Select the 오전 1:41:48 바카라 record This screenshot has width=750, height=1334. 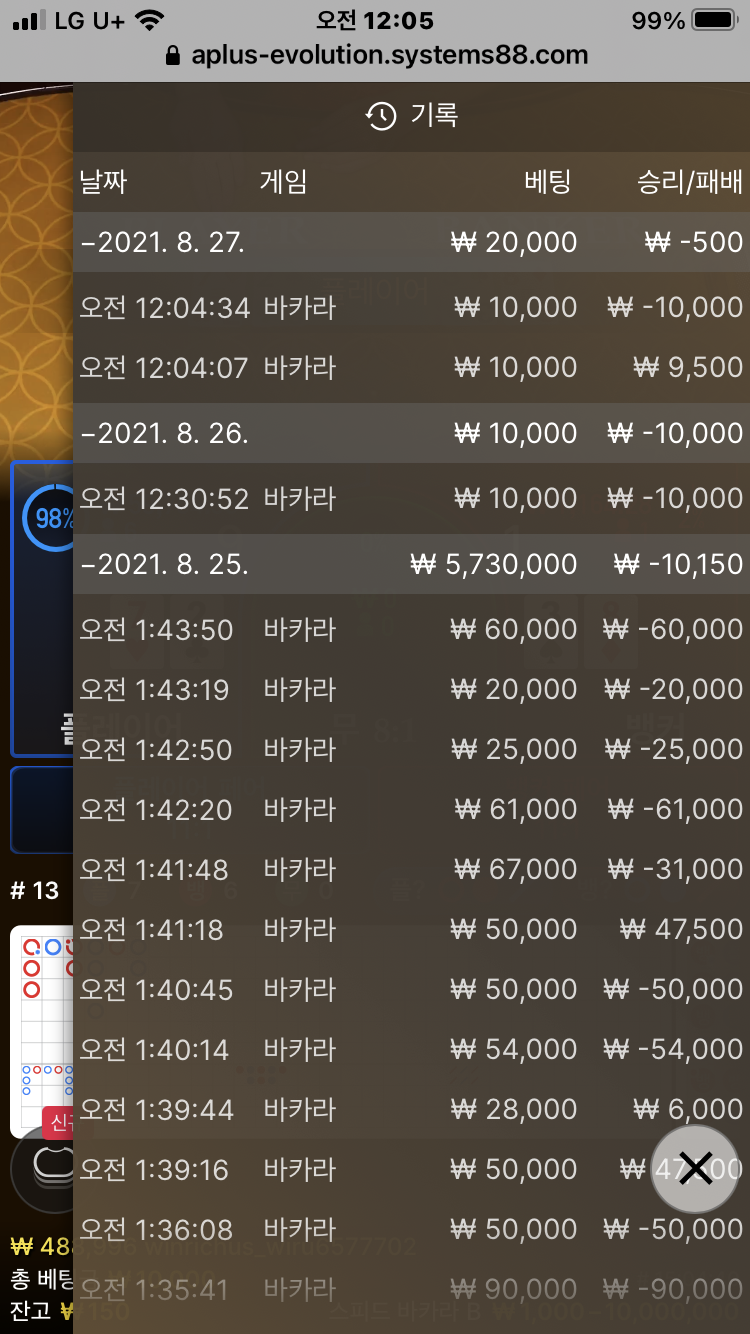tap(411, 869)
